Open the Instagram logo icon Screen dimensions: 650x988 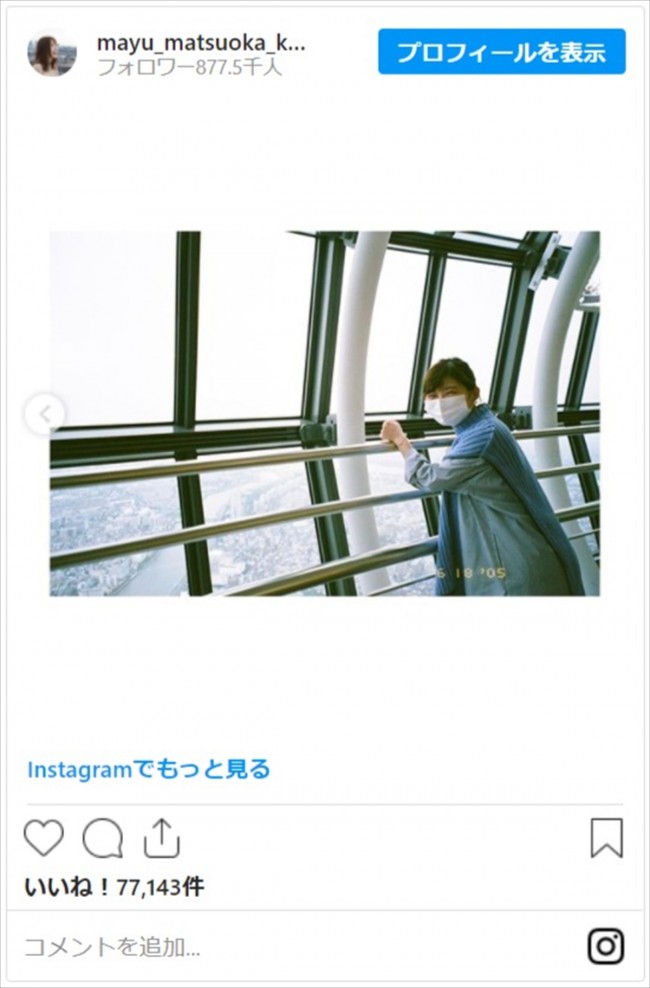click(605, 945)
